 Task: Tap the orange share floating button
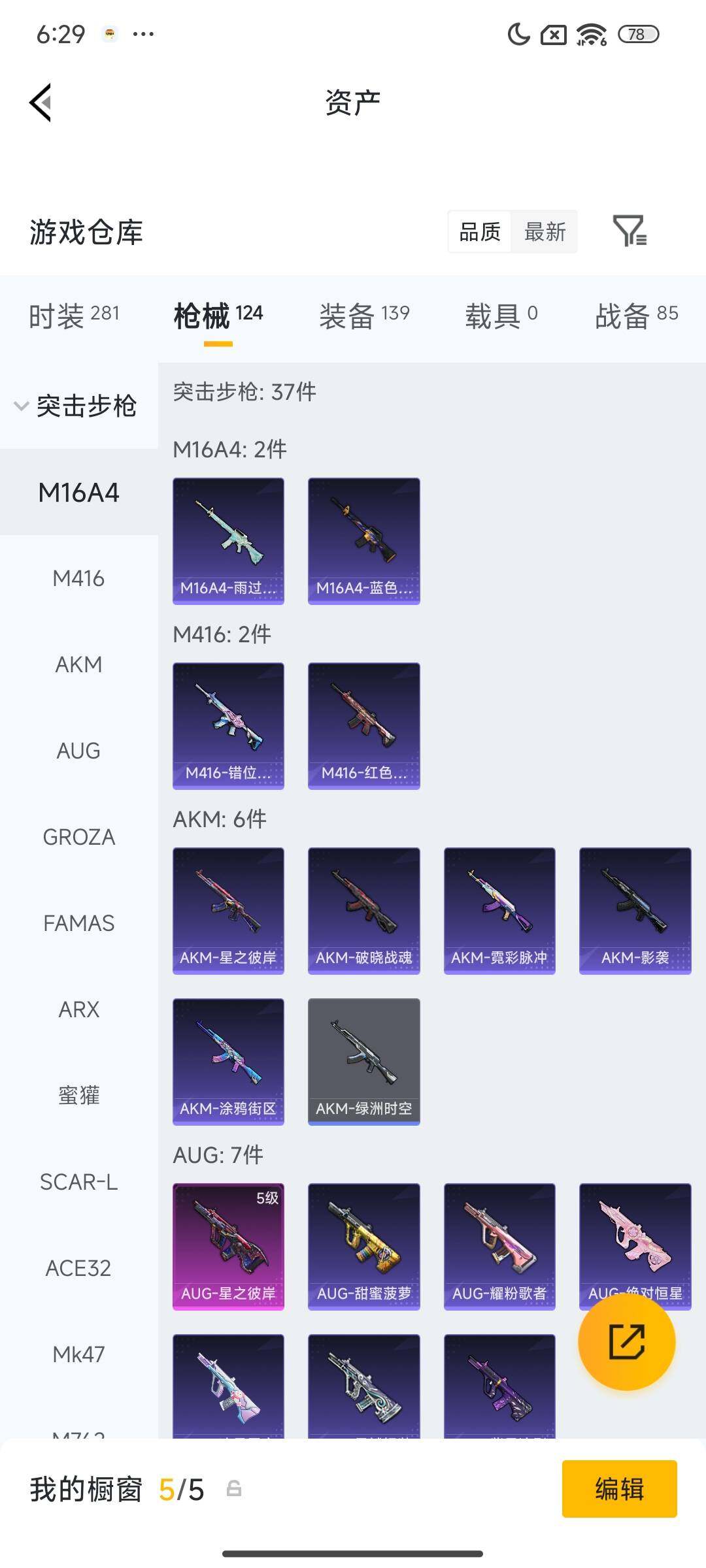(626, 1342)
